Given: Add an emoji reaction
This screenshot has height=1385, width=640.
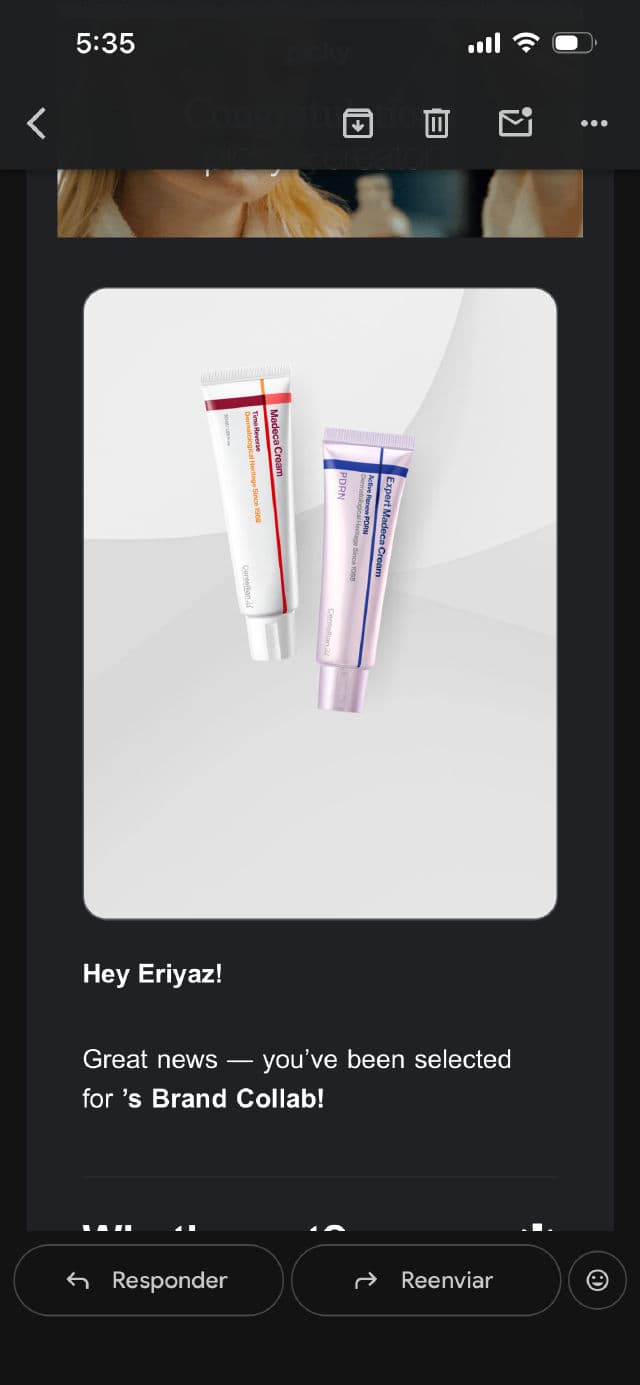Looking at the screenshot, I should [597, 1280].
